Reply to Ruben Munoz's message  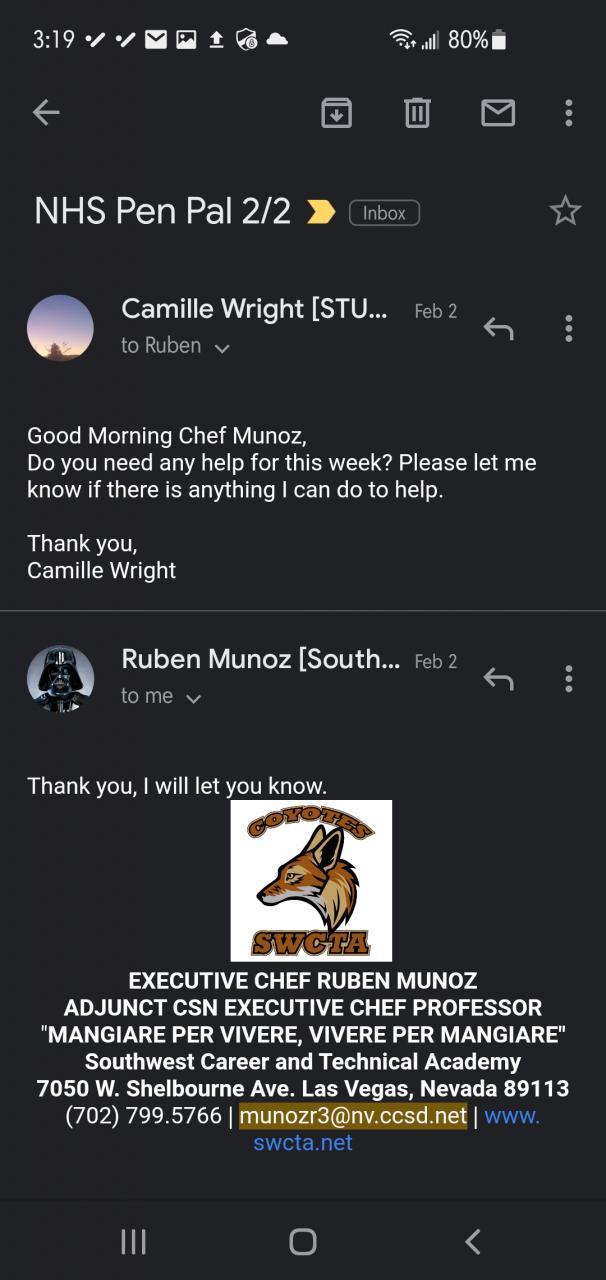[498, 679]
